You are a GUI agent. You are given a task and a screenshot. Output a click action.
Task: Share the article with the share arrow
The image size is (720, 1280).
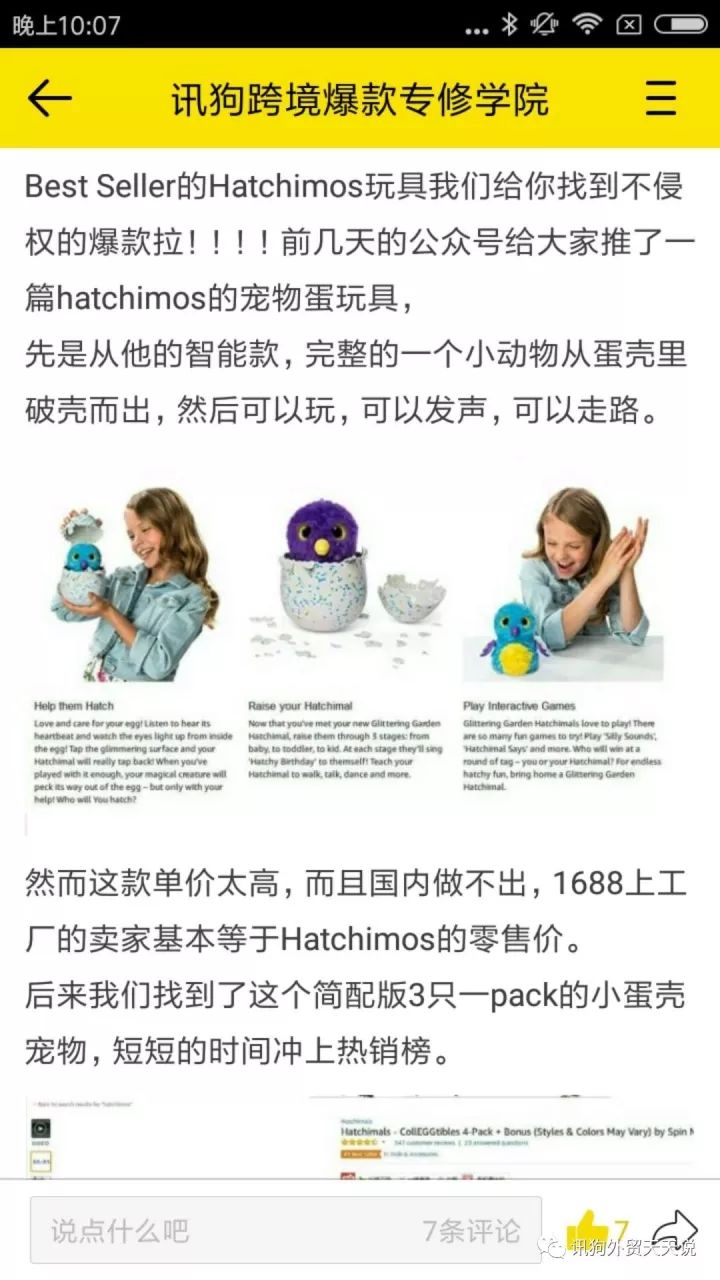coord(674,1228)
